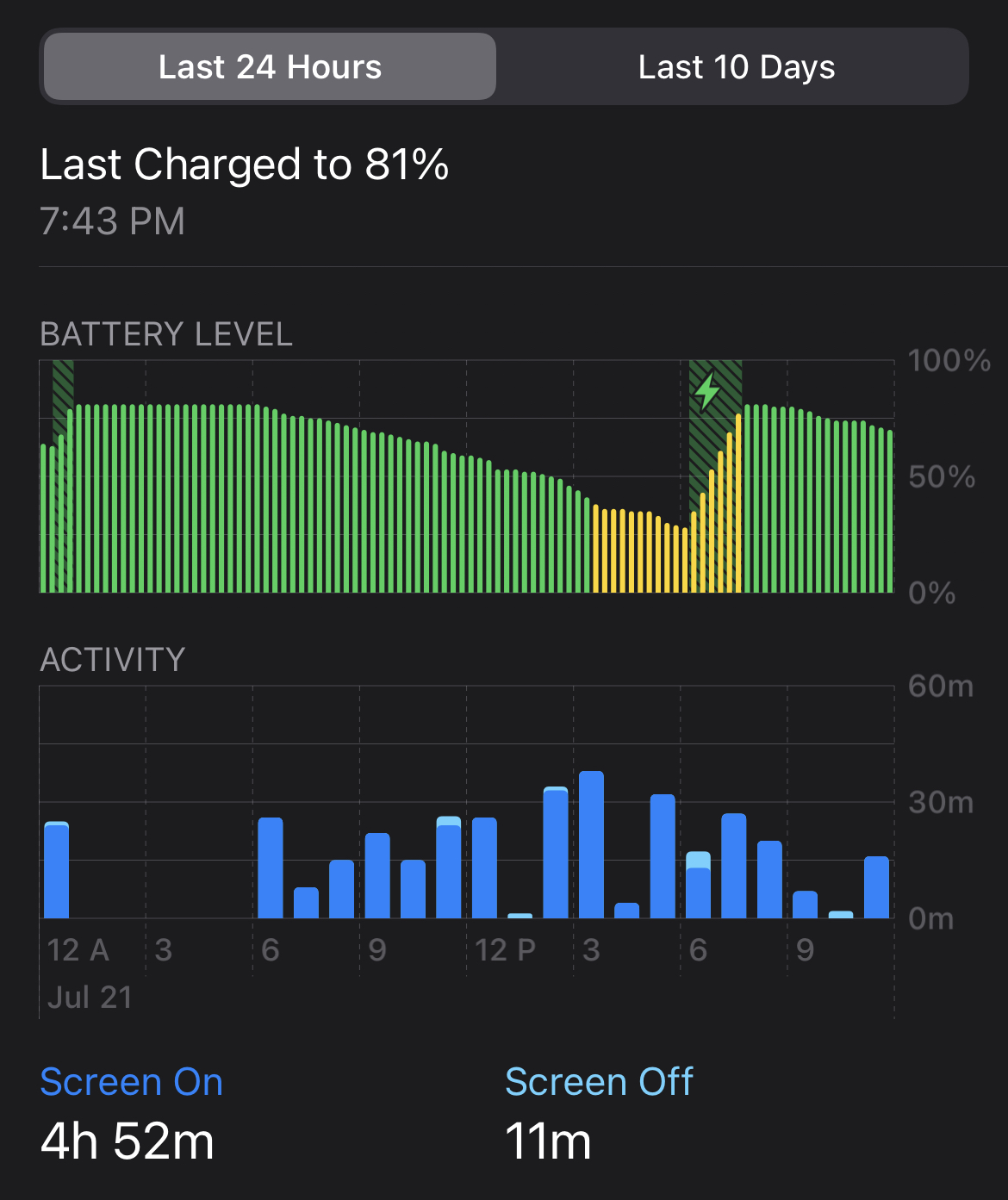Select the Last 24 Hours segment
The width and height of the screenshot is (1008, 1200).
(x=270, y=67)
